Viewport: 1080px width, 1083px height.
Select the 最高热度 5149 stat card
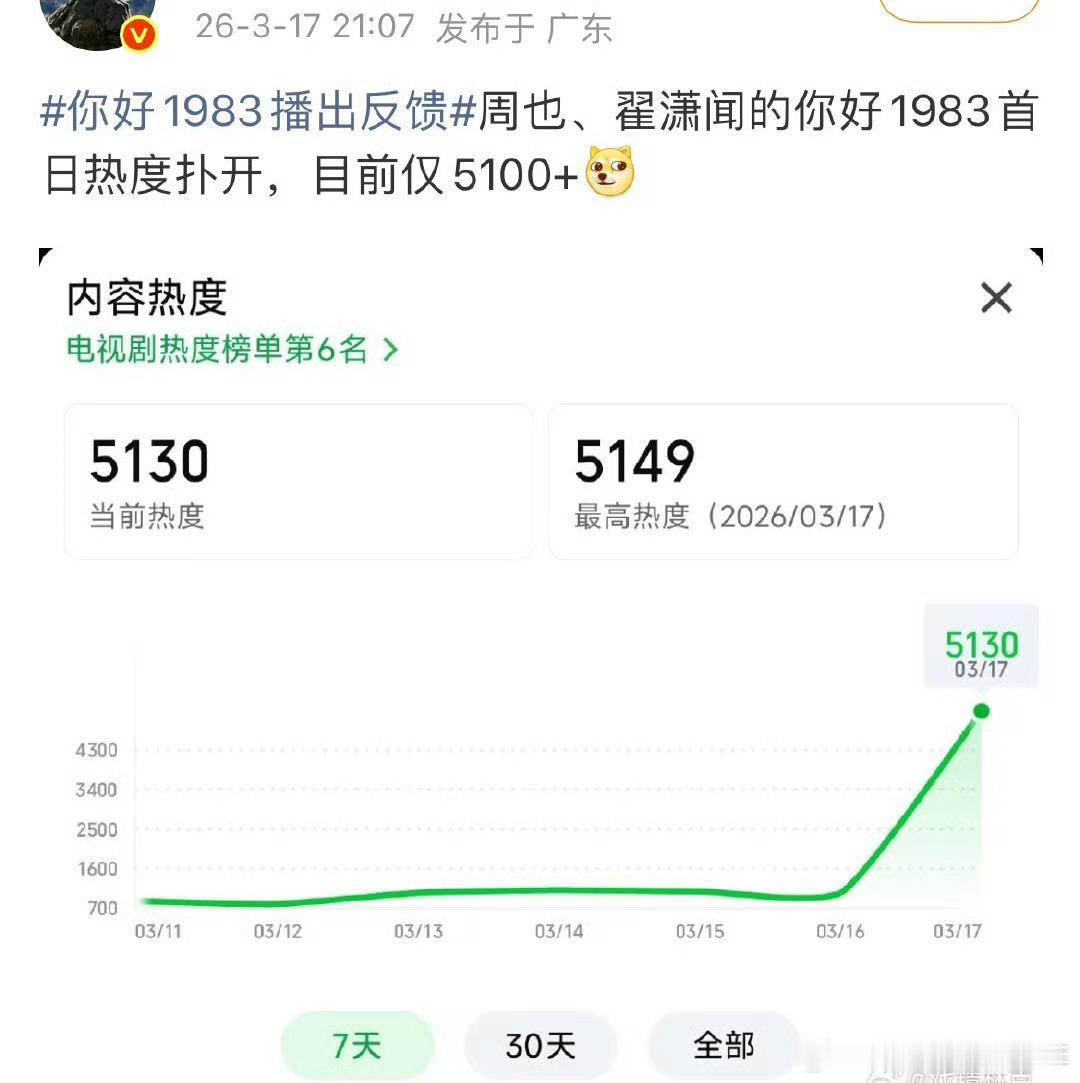tap(783, 480)
